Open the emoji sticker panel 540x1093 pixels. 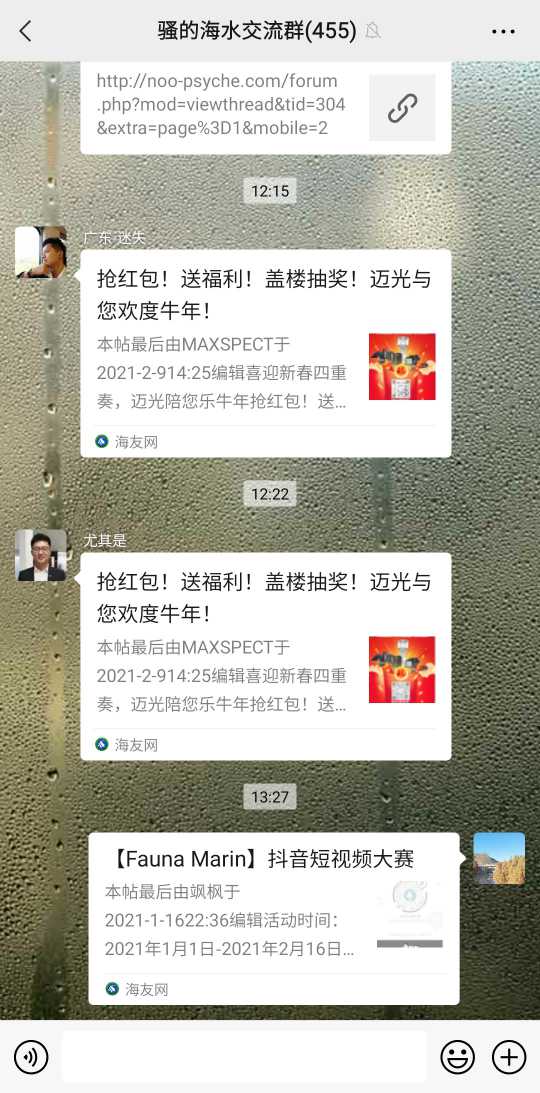point(458,1057)
